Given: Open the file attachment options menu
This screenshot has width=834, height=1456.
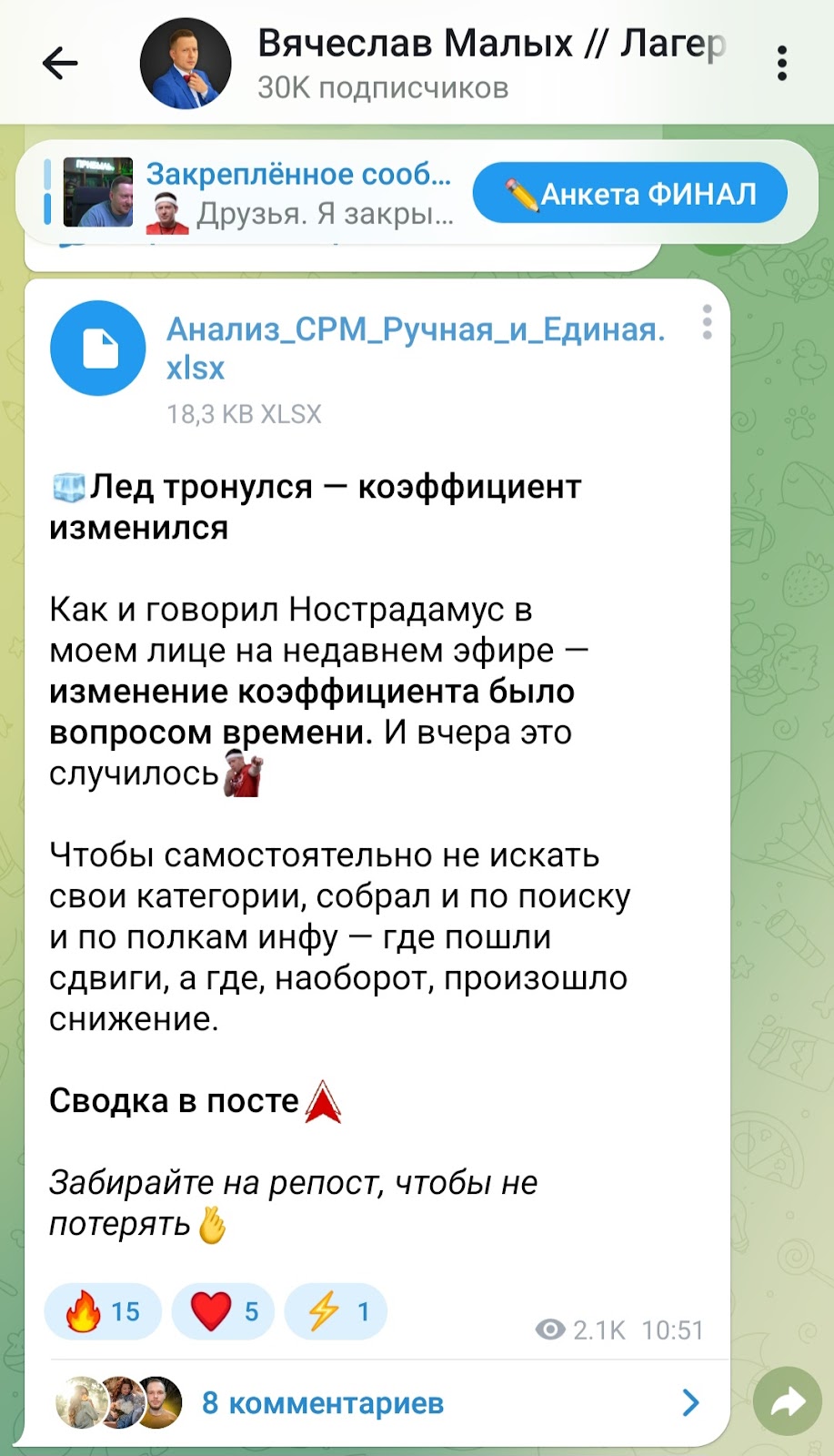Looking at the screenshot, I should tap(707, 323).
